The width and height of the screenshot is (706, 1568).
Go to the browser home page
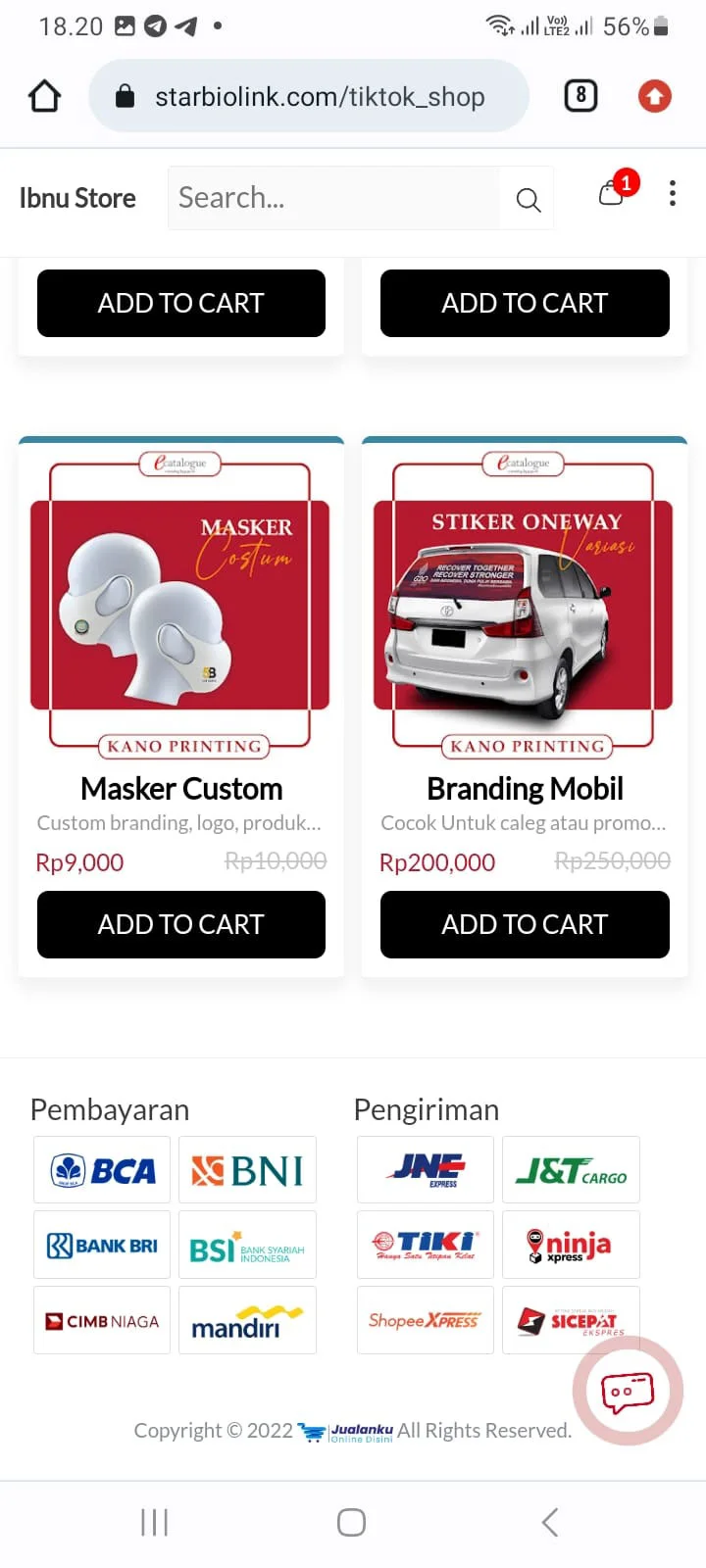point(44,96)
